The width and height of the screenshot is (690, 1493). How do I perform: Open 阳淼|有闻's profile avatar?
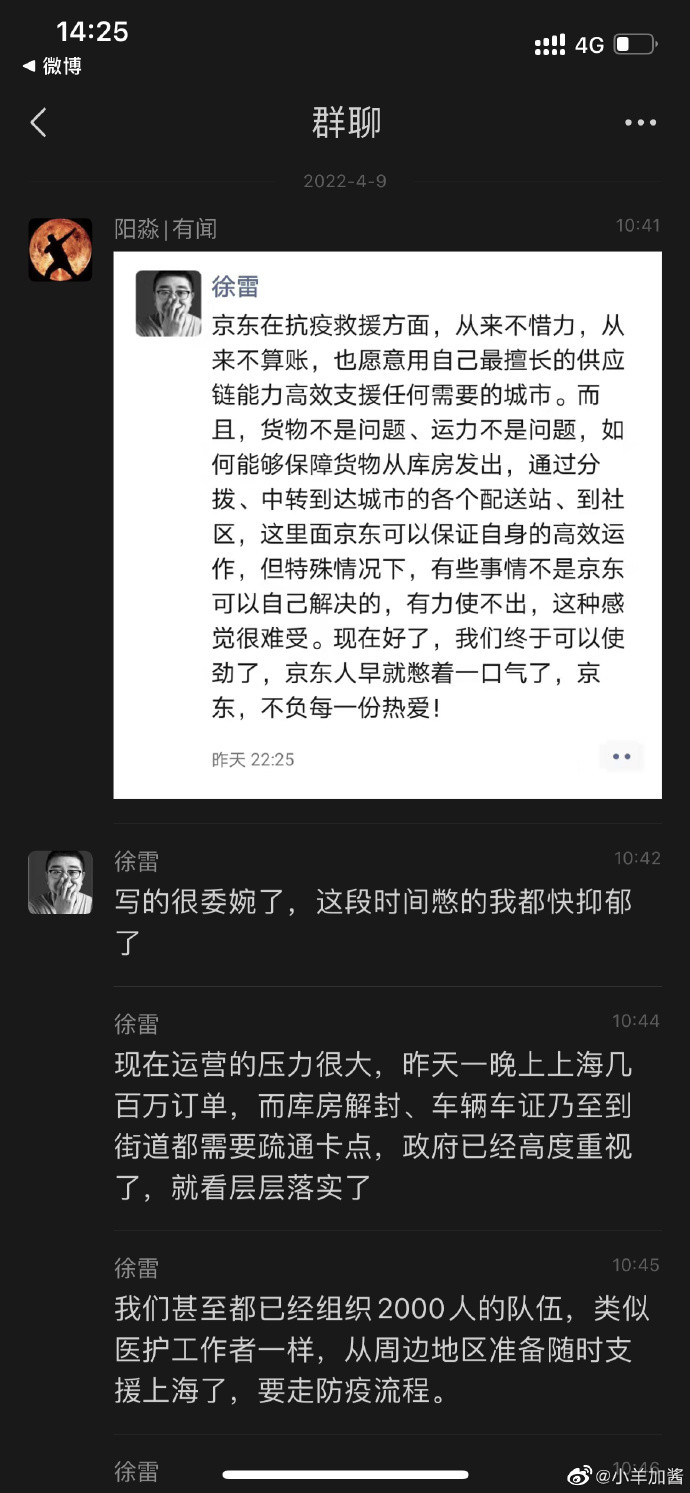(60, 249)
